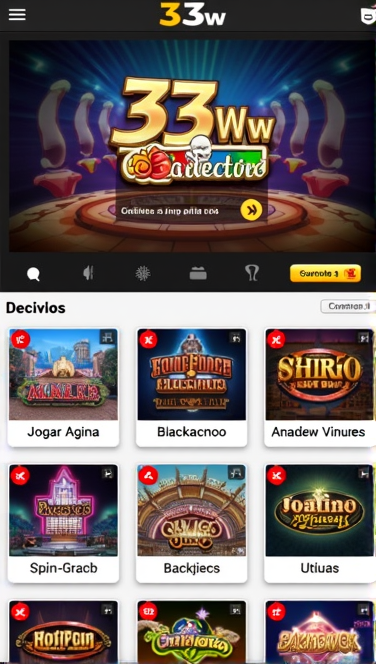This screenshot has width=376, height=664.
Task: Select the chat bubble category icon
Action: coord(33,274)
